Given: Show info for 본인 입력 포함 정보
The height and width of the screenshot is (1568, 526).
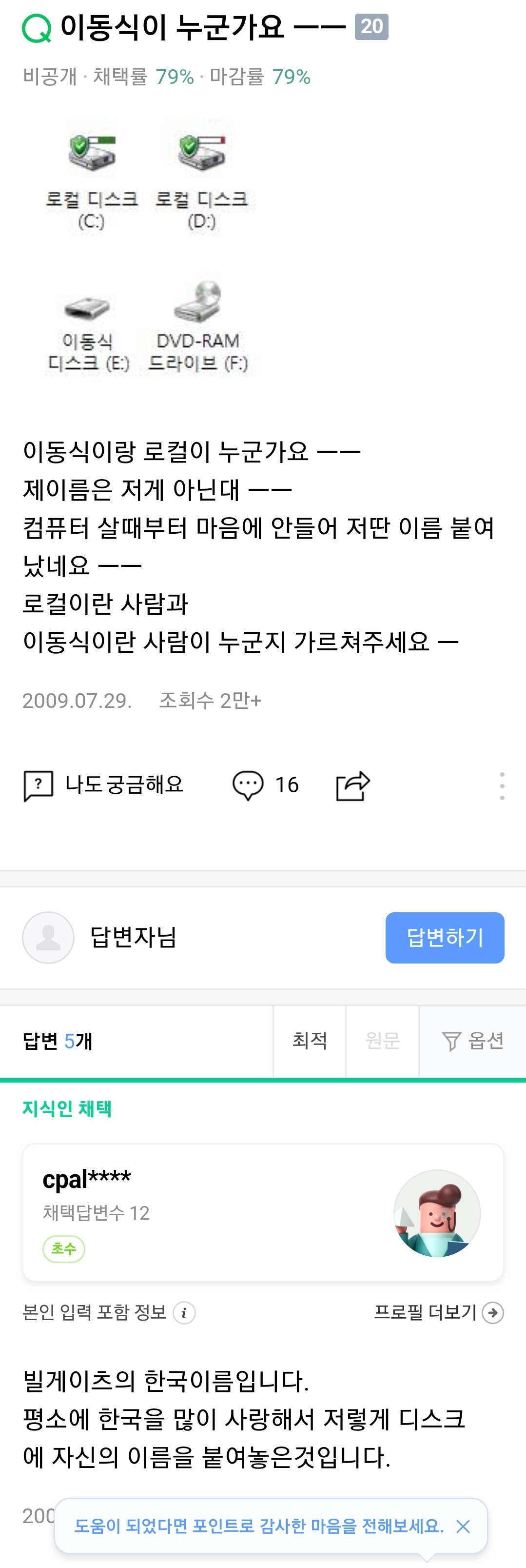Looking at the screenshot, I should (184, 1313).
